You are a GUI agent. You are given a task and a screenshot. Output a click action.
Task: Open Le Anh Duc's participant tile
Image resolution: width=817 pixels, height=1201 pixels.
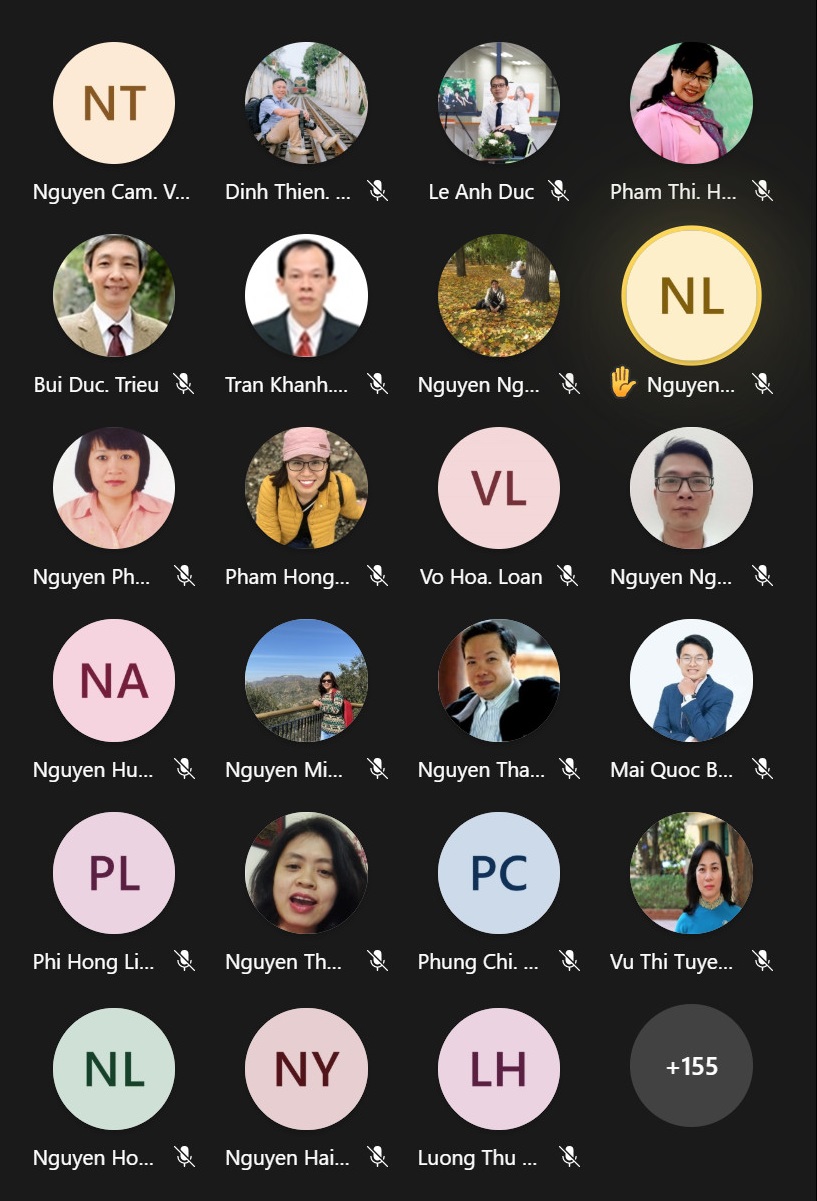499,103
